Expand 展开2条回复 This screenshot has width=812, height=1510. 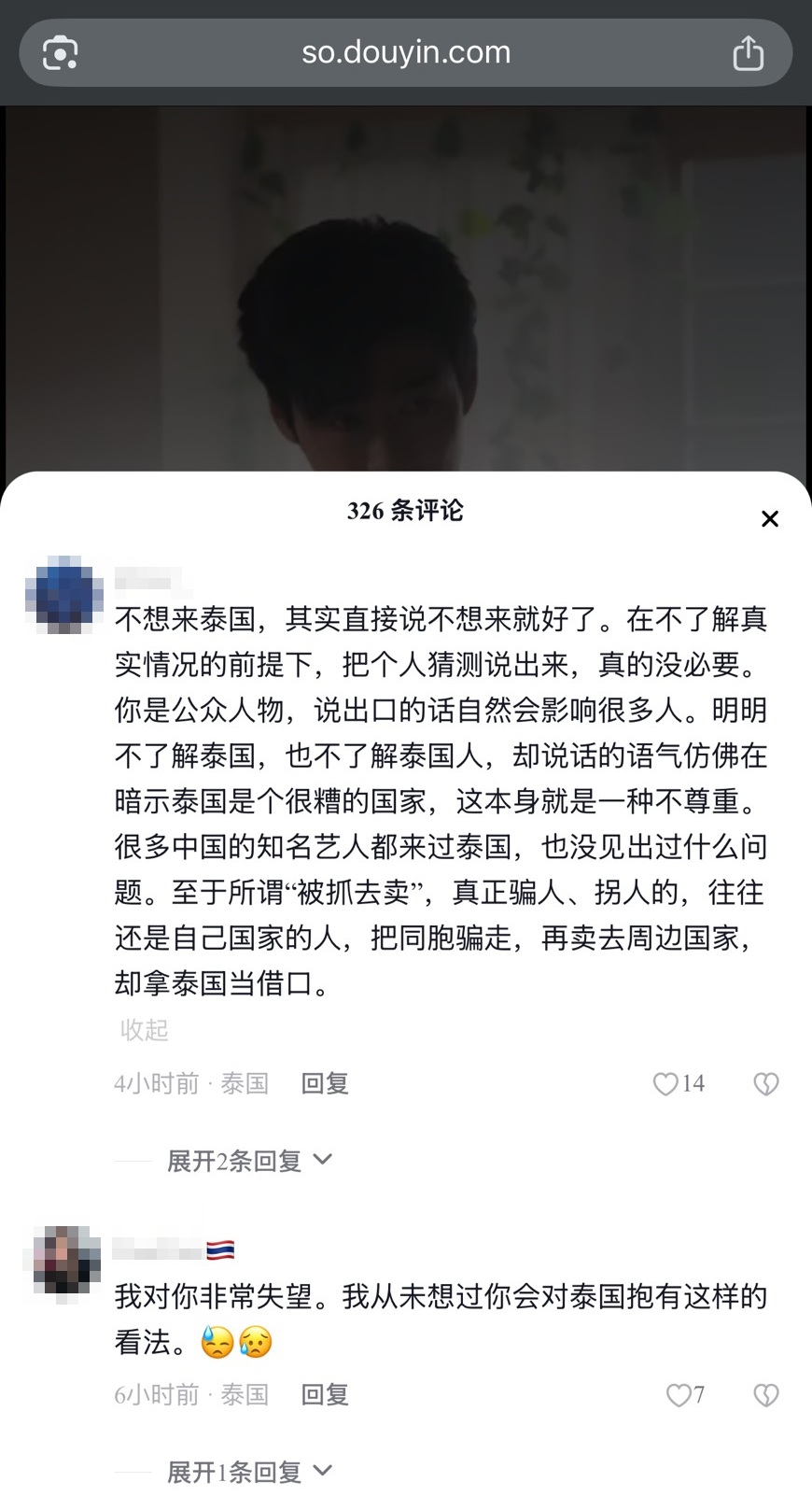click(248, 1161)
